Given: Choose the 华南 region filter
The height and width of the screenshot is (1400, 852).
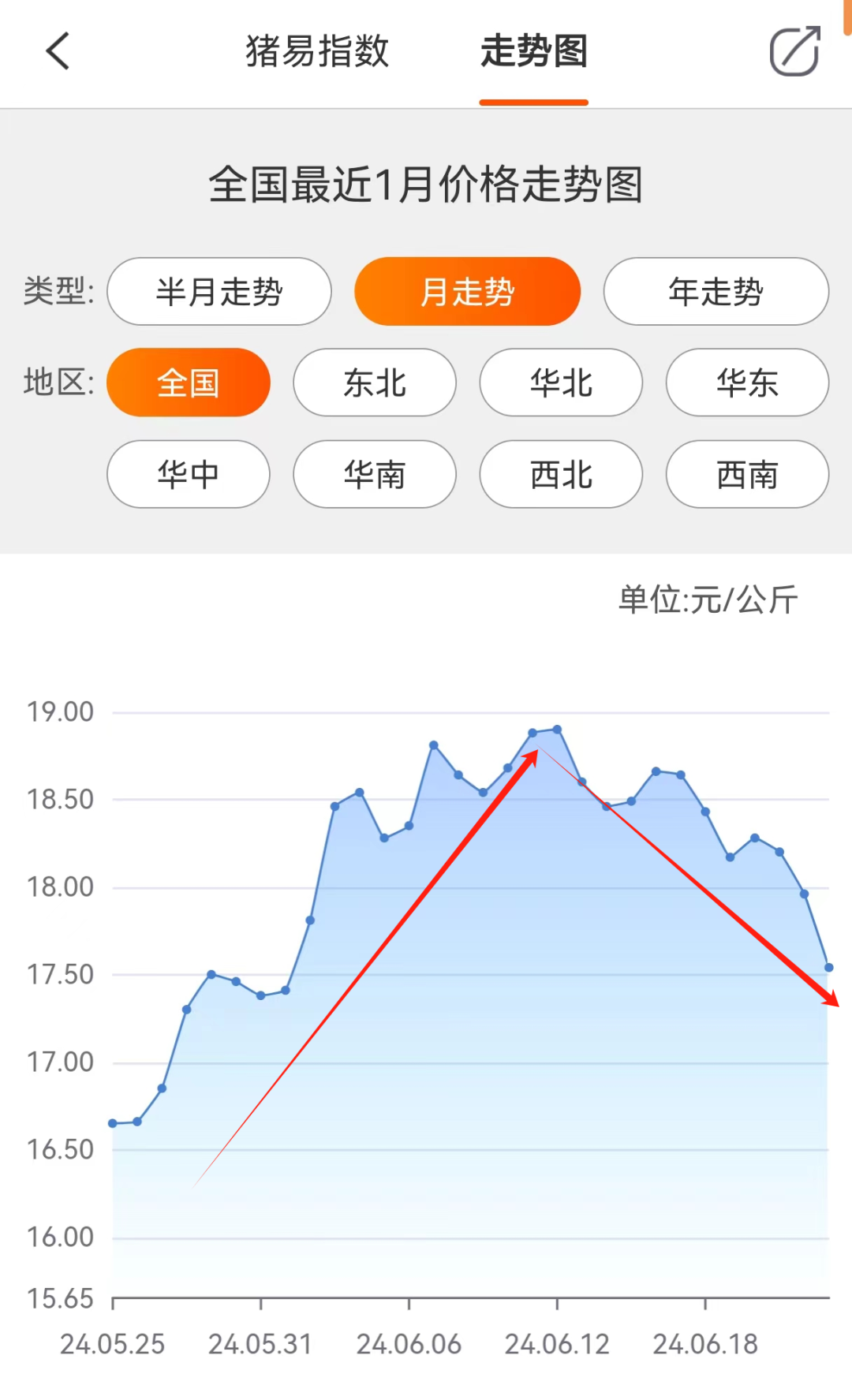Looking at the screenshot, I should point(374,474).
